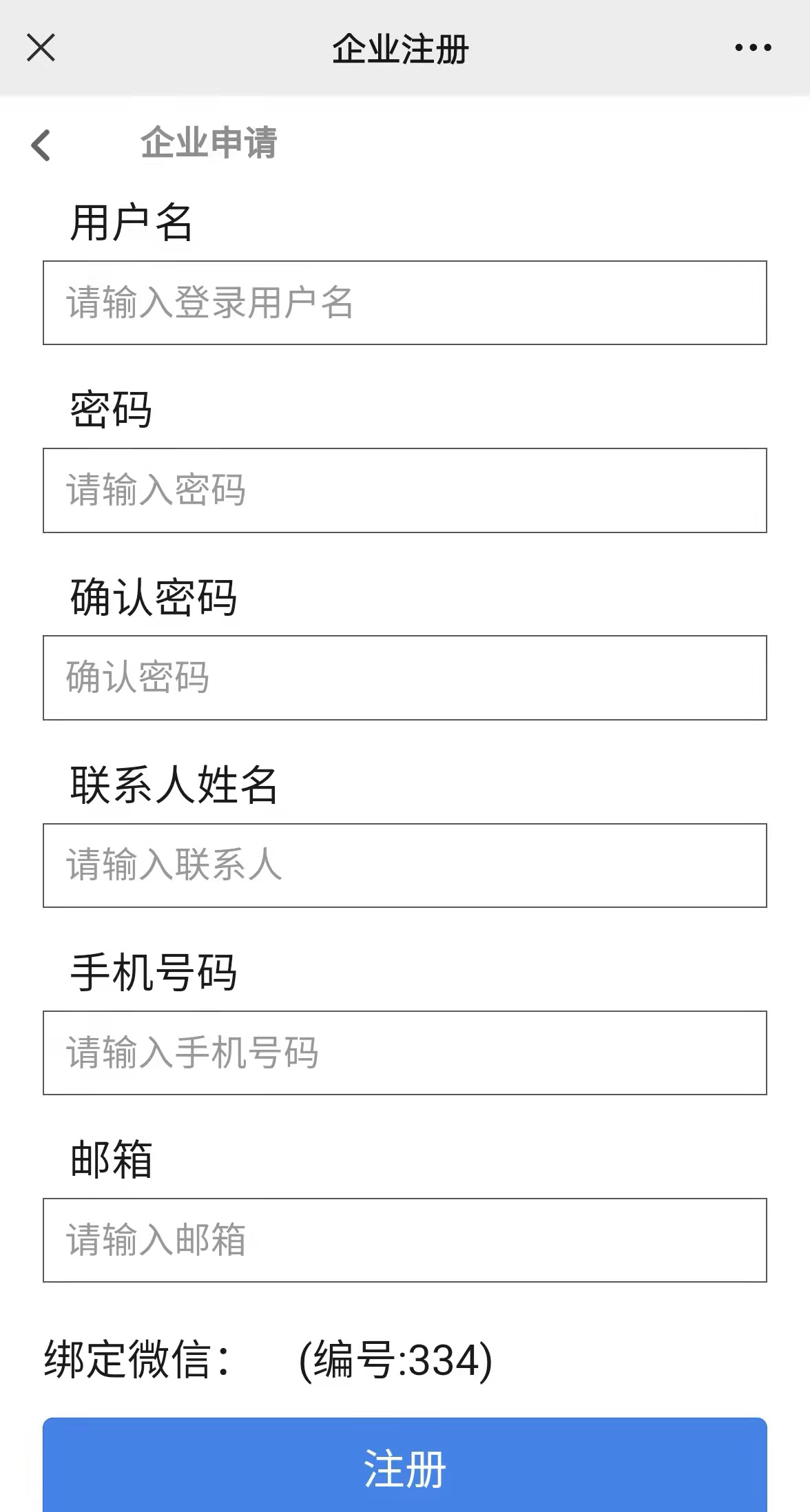The image size is (810, 1512).
Task: Focus the 邮箱 email field
Action: 405,1240
